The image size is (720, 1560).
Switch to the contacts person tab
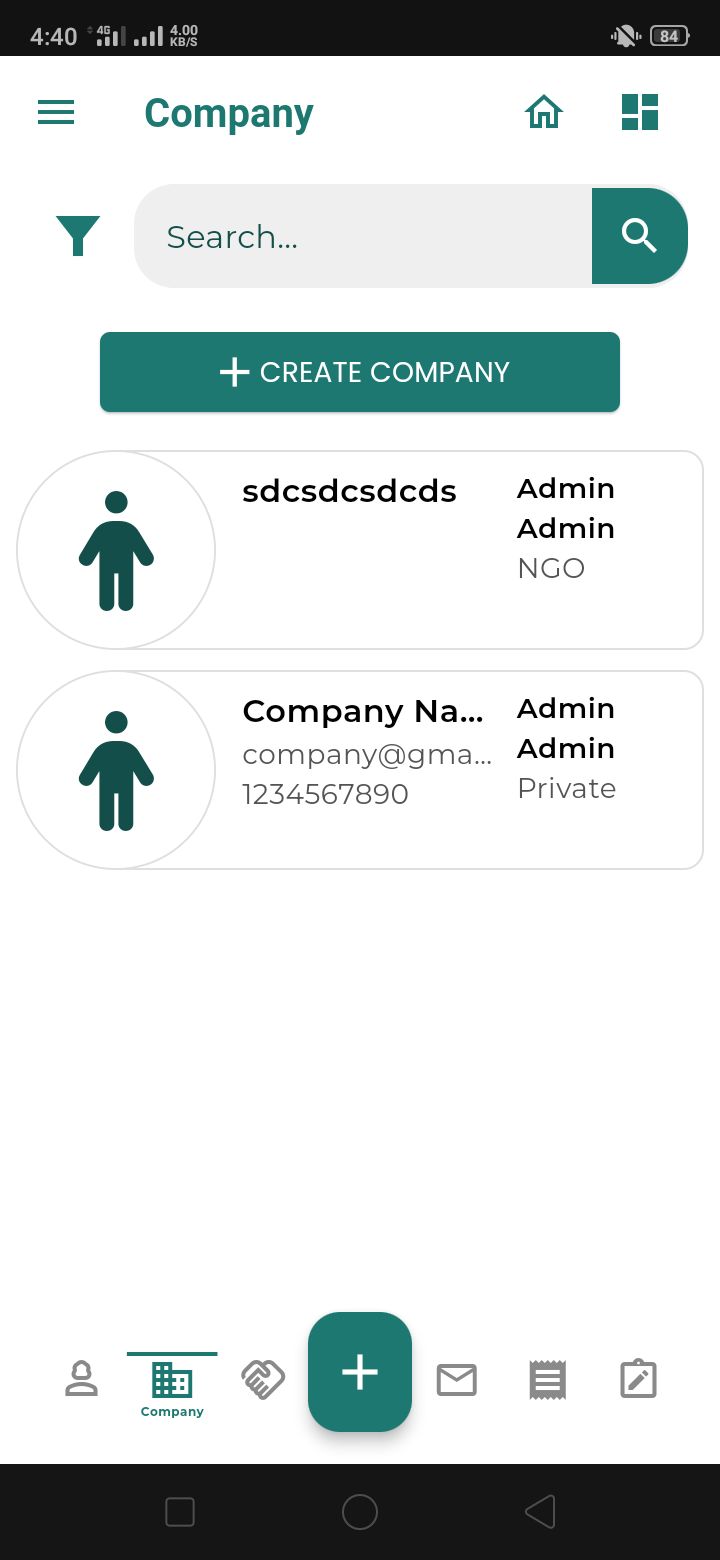coord(81,1379)
